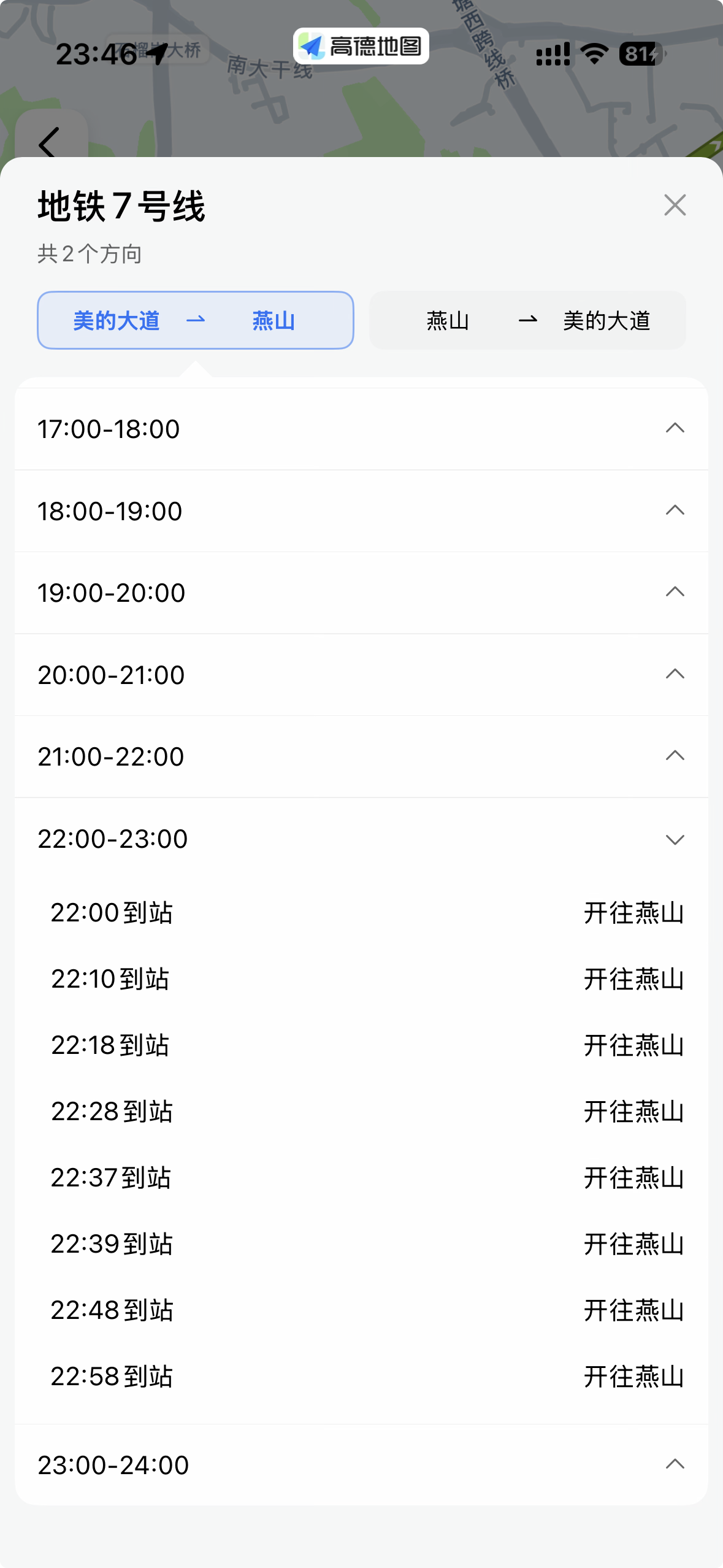Expand the 17:00-18:00 time slot
The height and width of the screenshot is (1568, 723).
click(x=361, y=429)
